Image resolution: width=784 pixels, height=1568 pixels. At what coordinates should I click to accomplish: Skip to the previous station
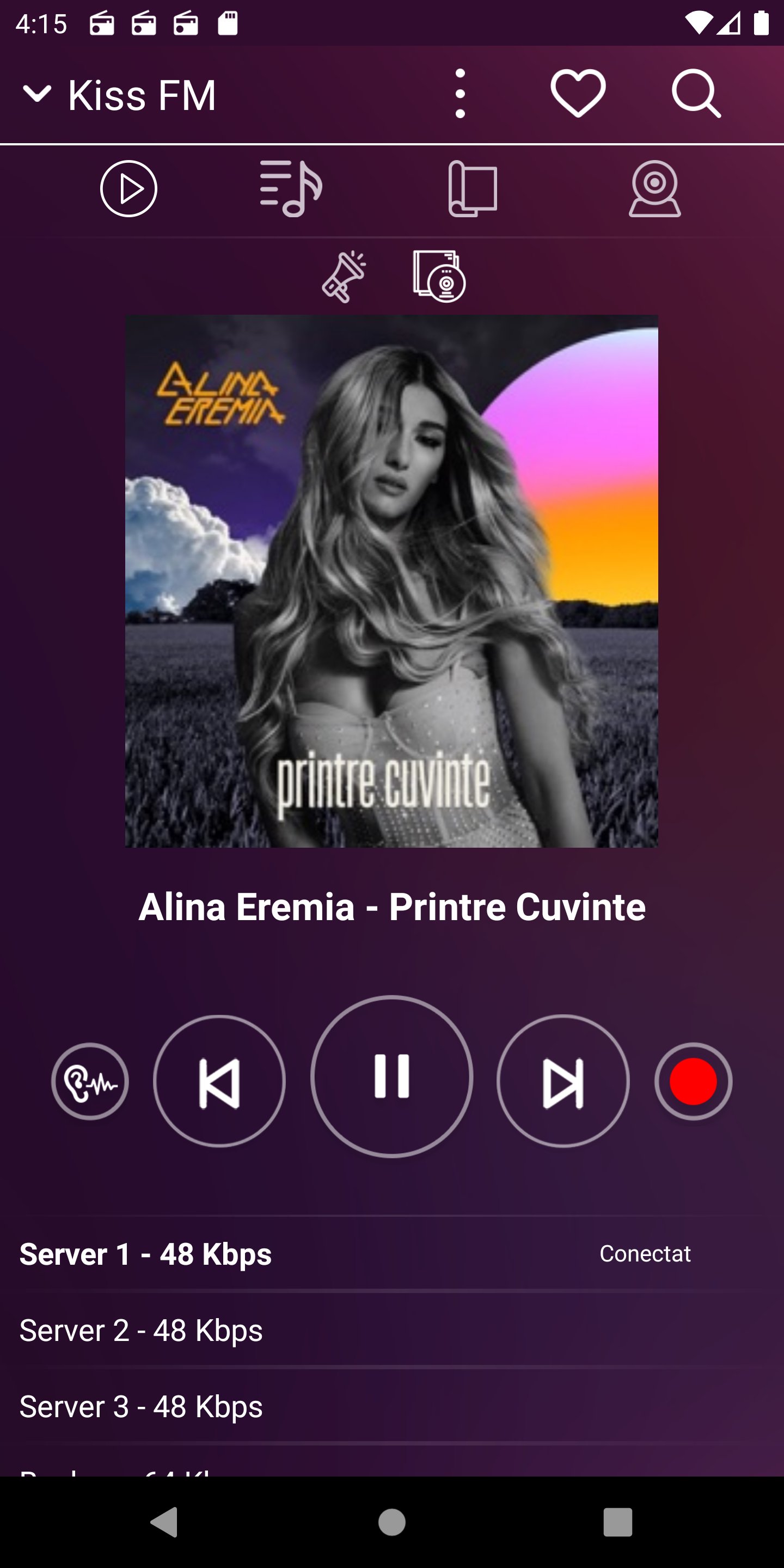(219, 1081)
